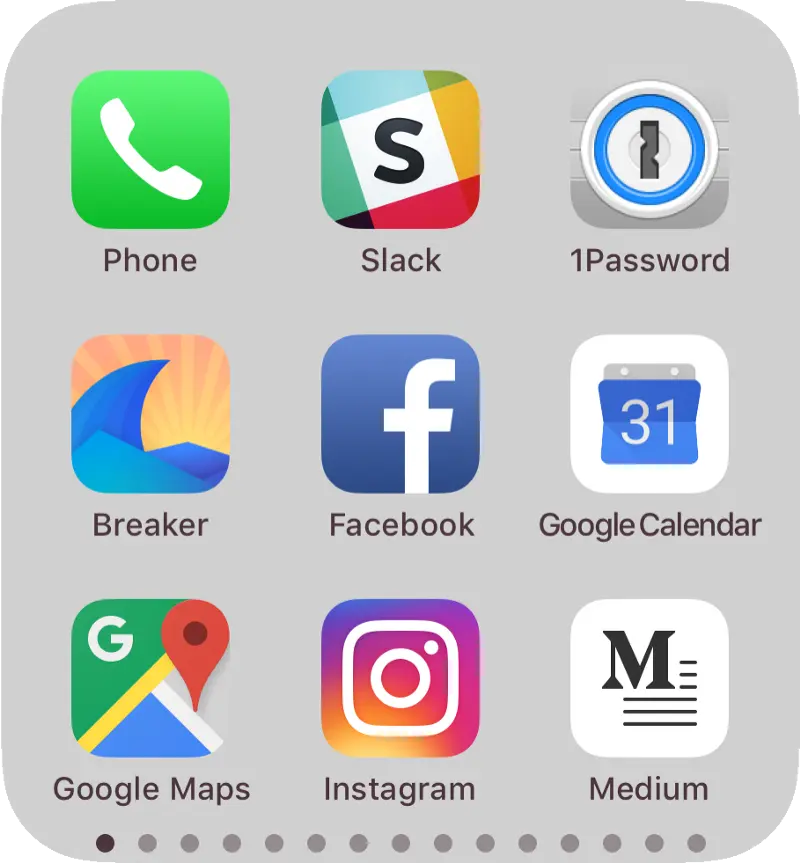Open Google Calendar
This screenshot has width=800, height=863.
[649, 414]
